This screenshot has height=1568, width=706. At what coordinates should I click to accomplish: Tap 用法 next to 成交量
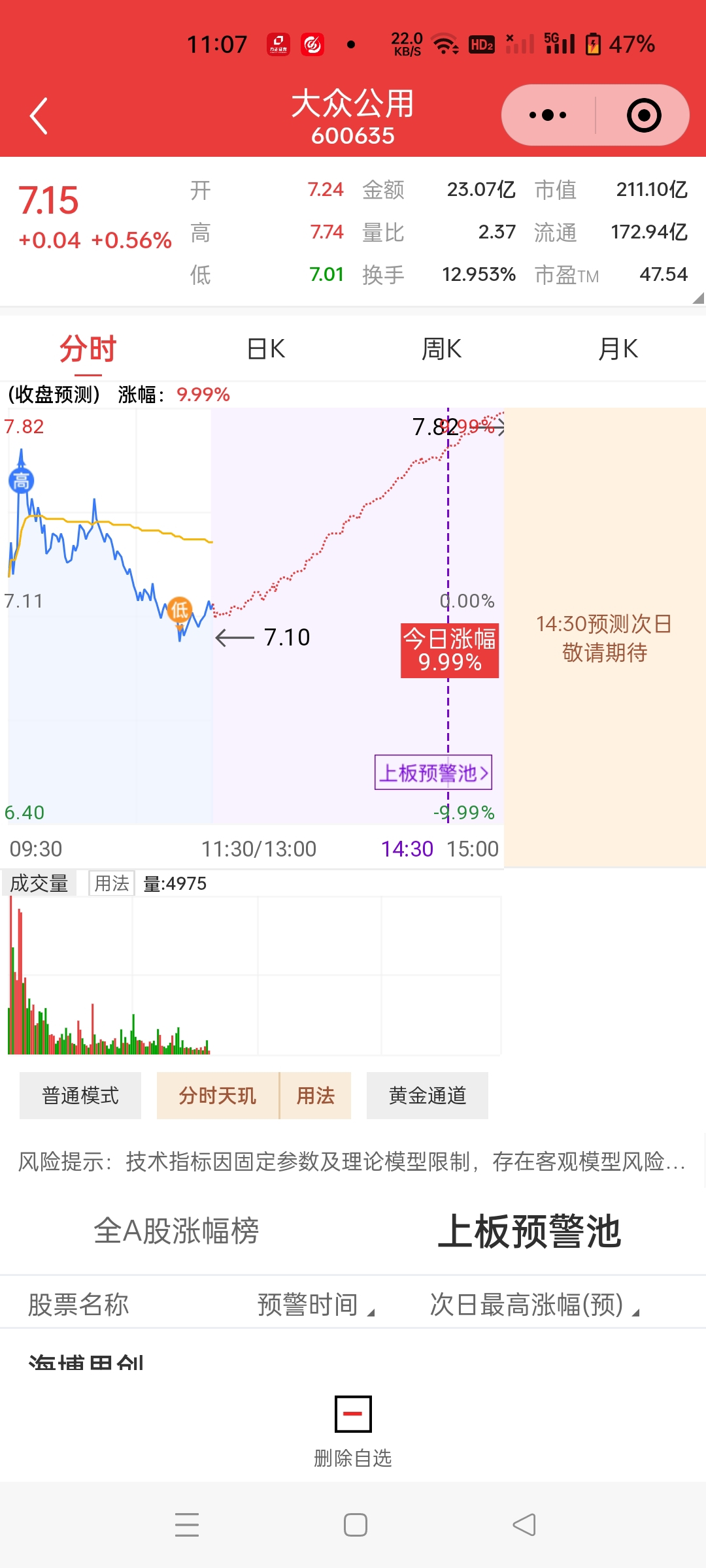(x=111, y=883)
